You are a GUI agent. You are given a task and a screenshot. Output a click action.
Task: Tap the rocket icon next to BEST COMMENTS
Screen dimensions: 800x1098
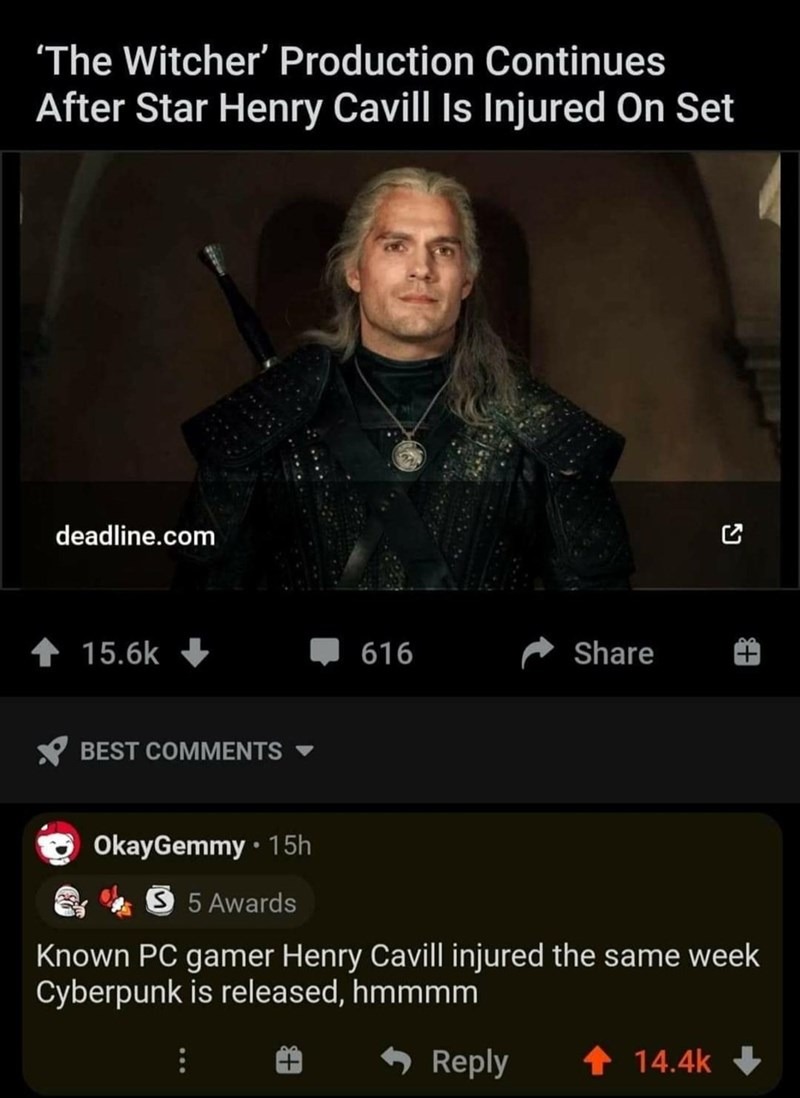tap(54, 751)
